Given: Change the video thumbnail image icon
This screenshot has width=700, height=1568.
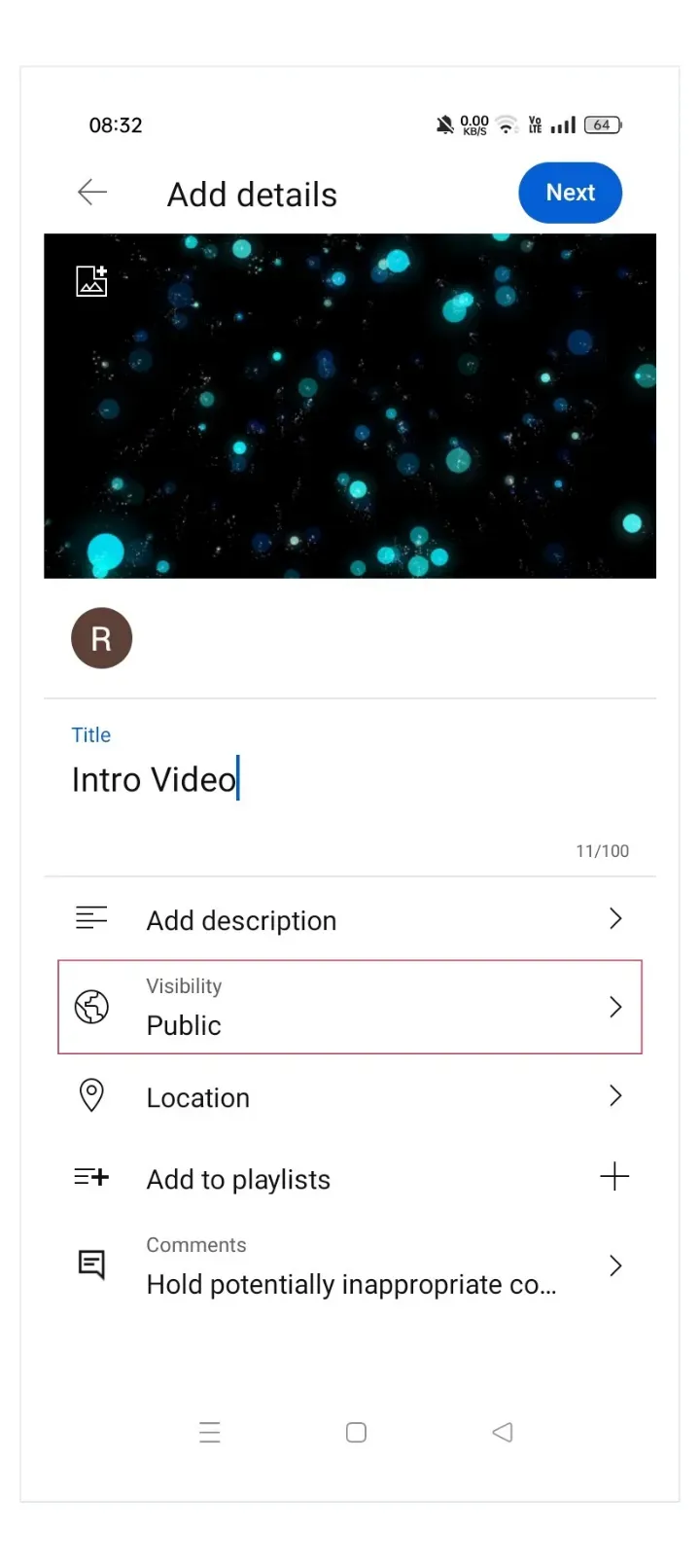Looking at the screenshot, I should coord(91,280).
